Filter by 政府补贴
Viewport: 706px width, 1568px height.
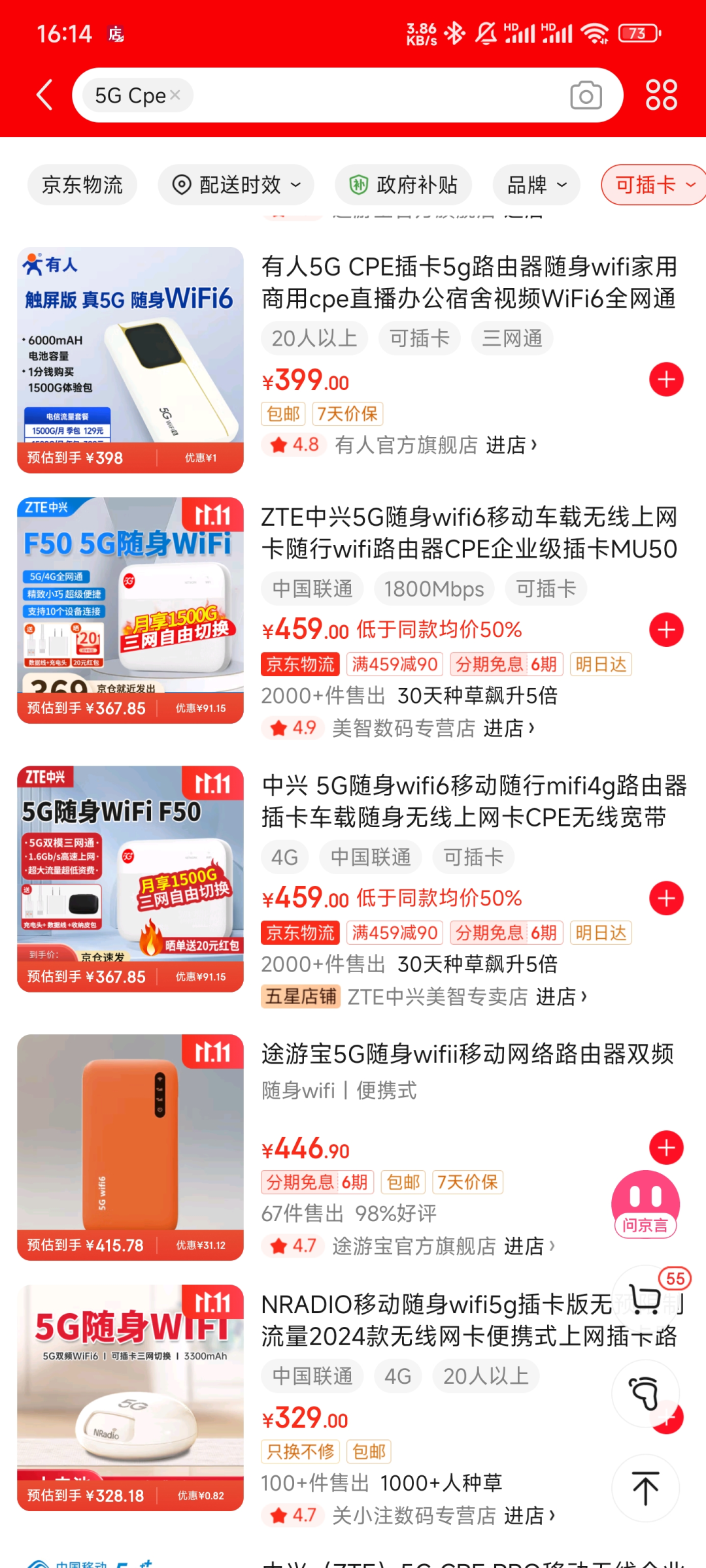[x=403, y=185]
